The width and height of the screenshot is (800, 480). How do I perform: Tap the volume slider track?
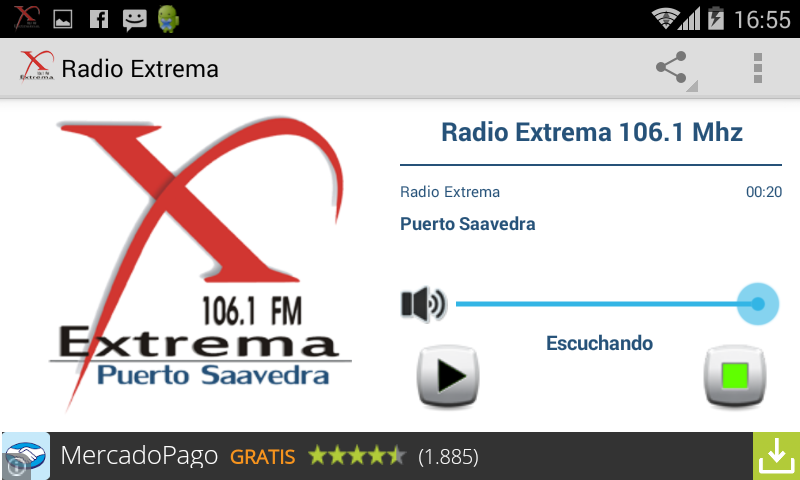600,304
